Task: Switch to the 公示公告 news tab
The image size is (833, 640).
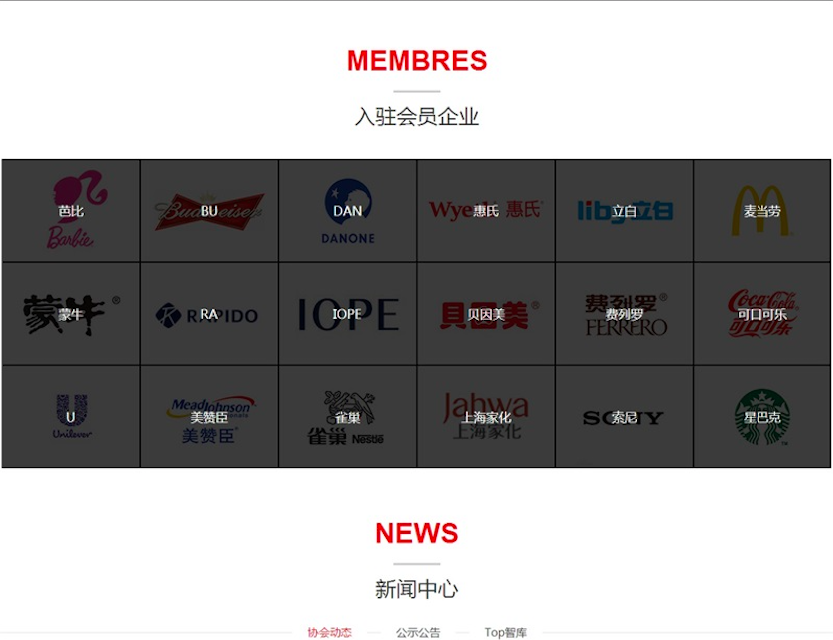Action: [417, 632]
